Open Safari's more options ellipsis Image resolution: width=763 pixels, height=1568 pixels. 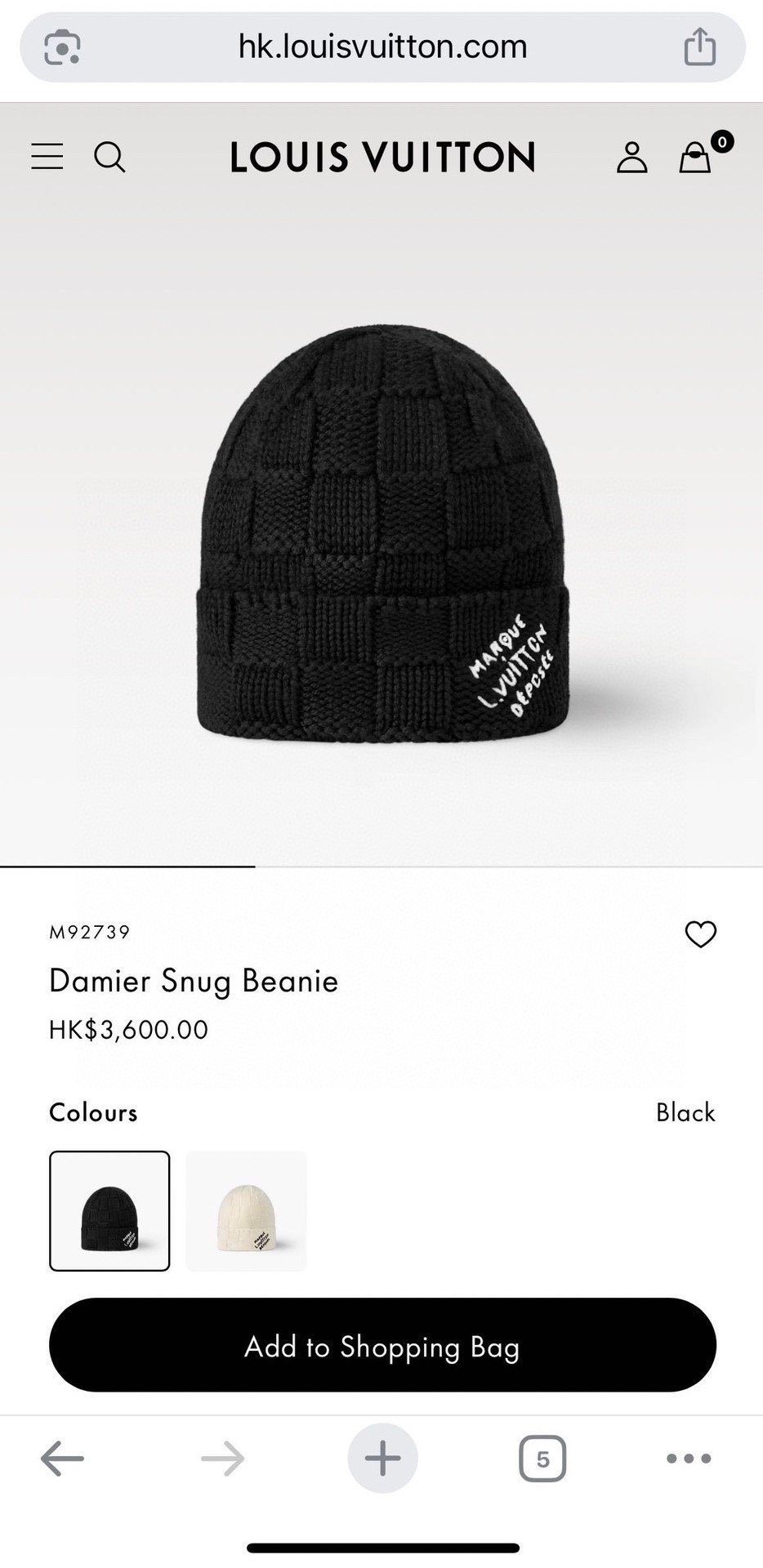(x=689, y=1458)
